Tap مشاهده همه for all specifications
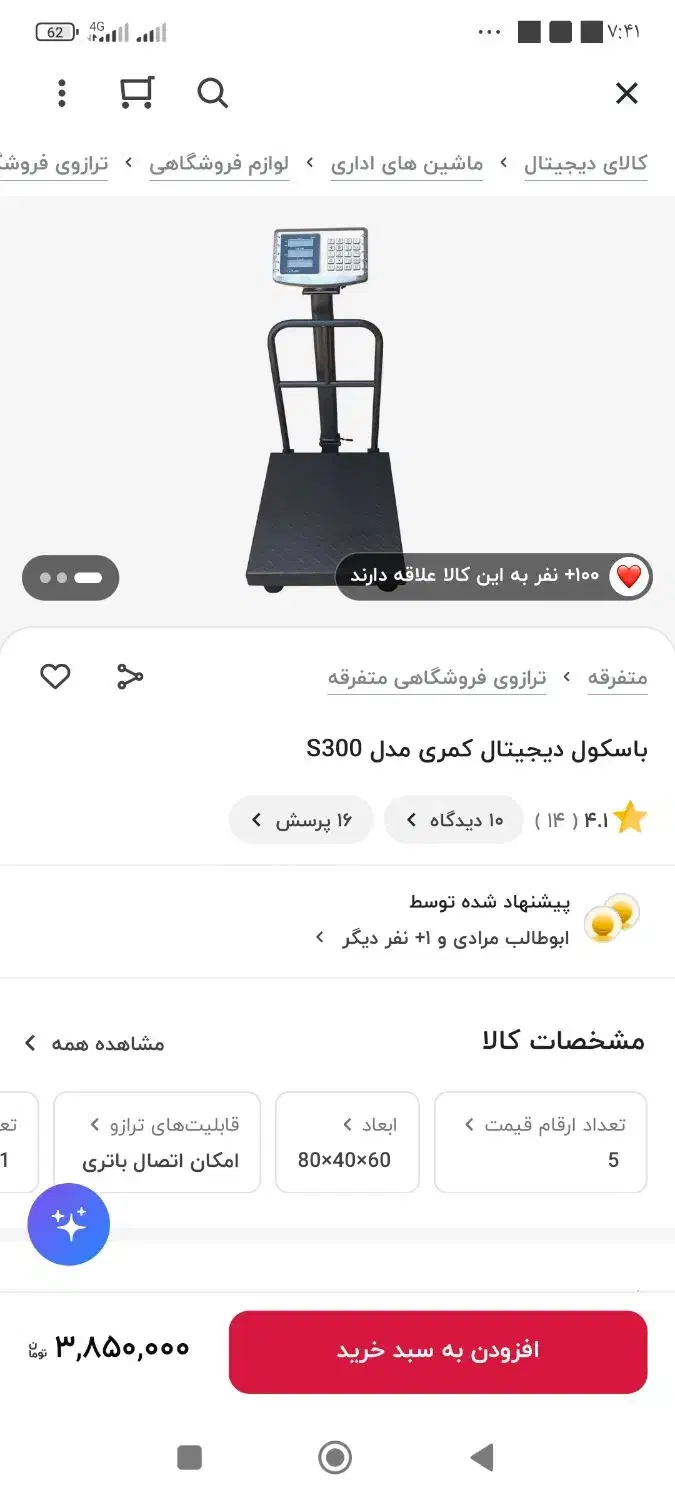 95,1043
